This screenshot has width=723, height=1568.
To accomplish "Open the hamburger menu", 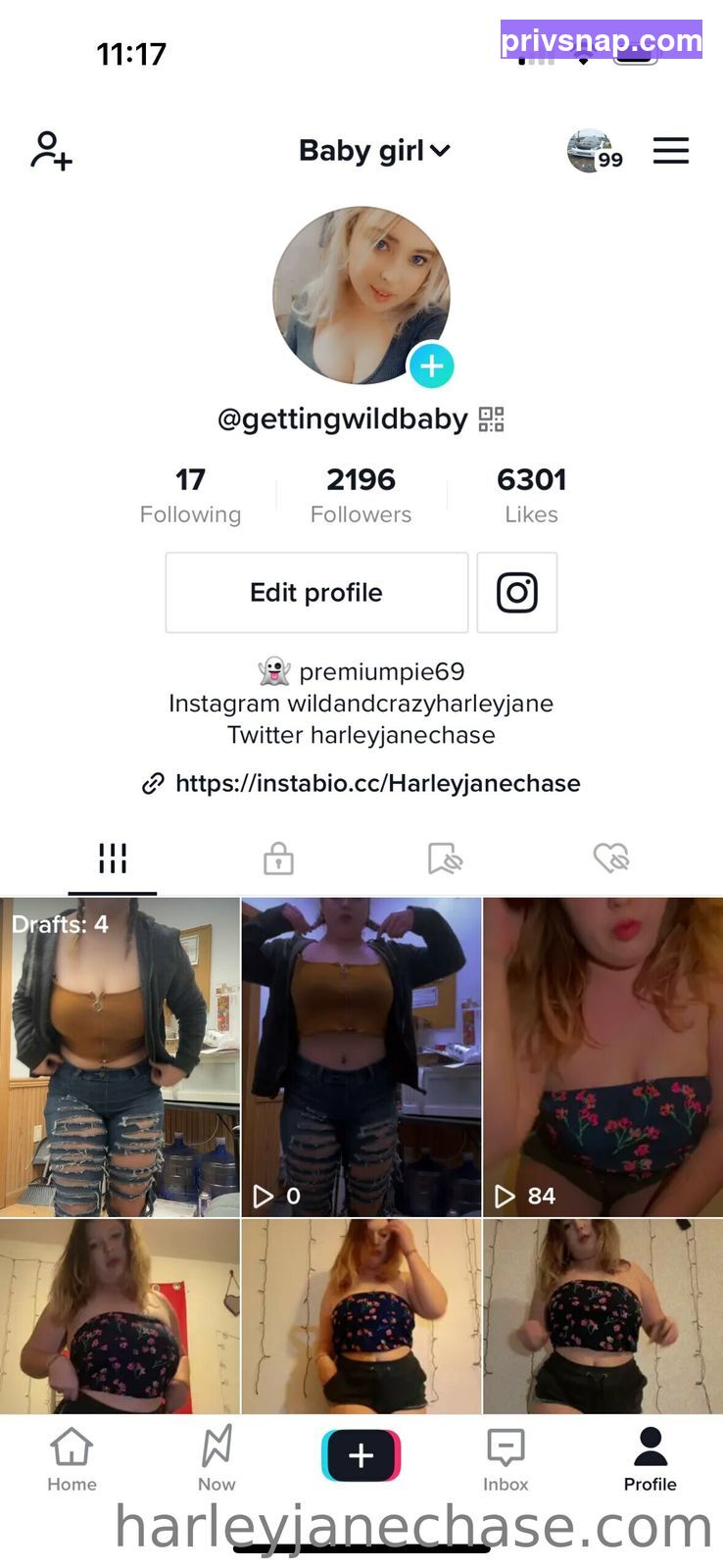I will 671,151.
